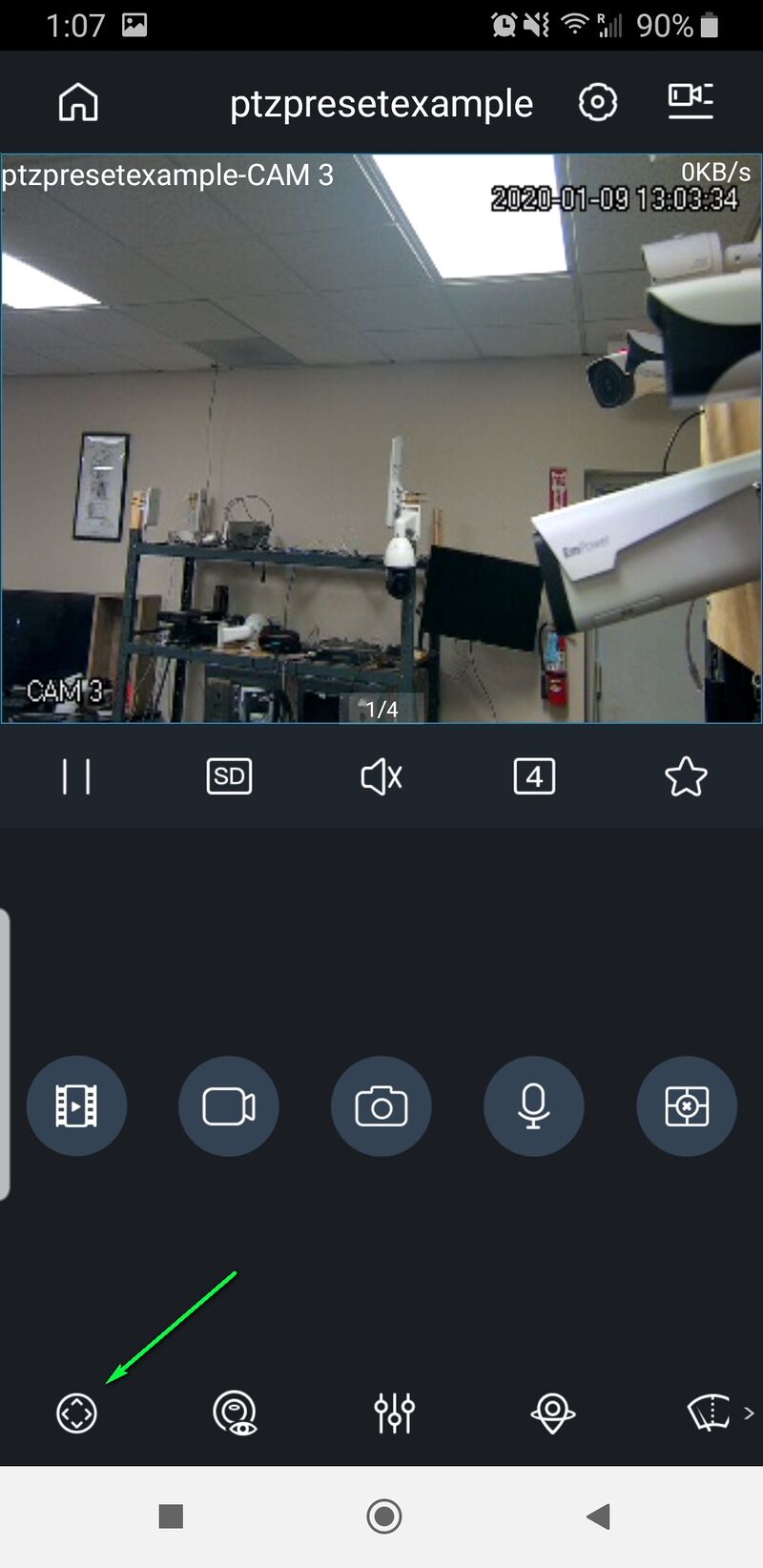Open the device list icon

[x=691, y=100]
